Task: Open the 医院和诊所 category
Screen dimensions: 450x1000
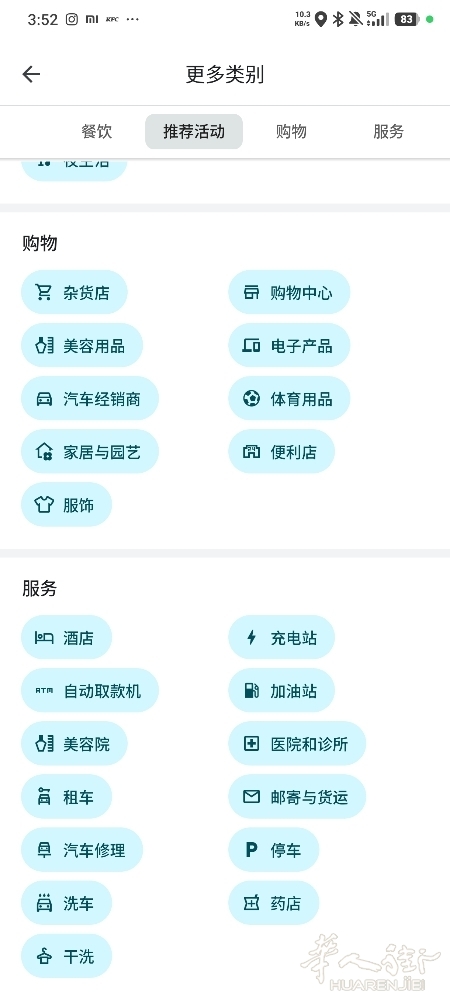Action: 297,742
